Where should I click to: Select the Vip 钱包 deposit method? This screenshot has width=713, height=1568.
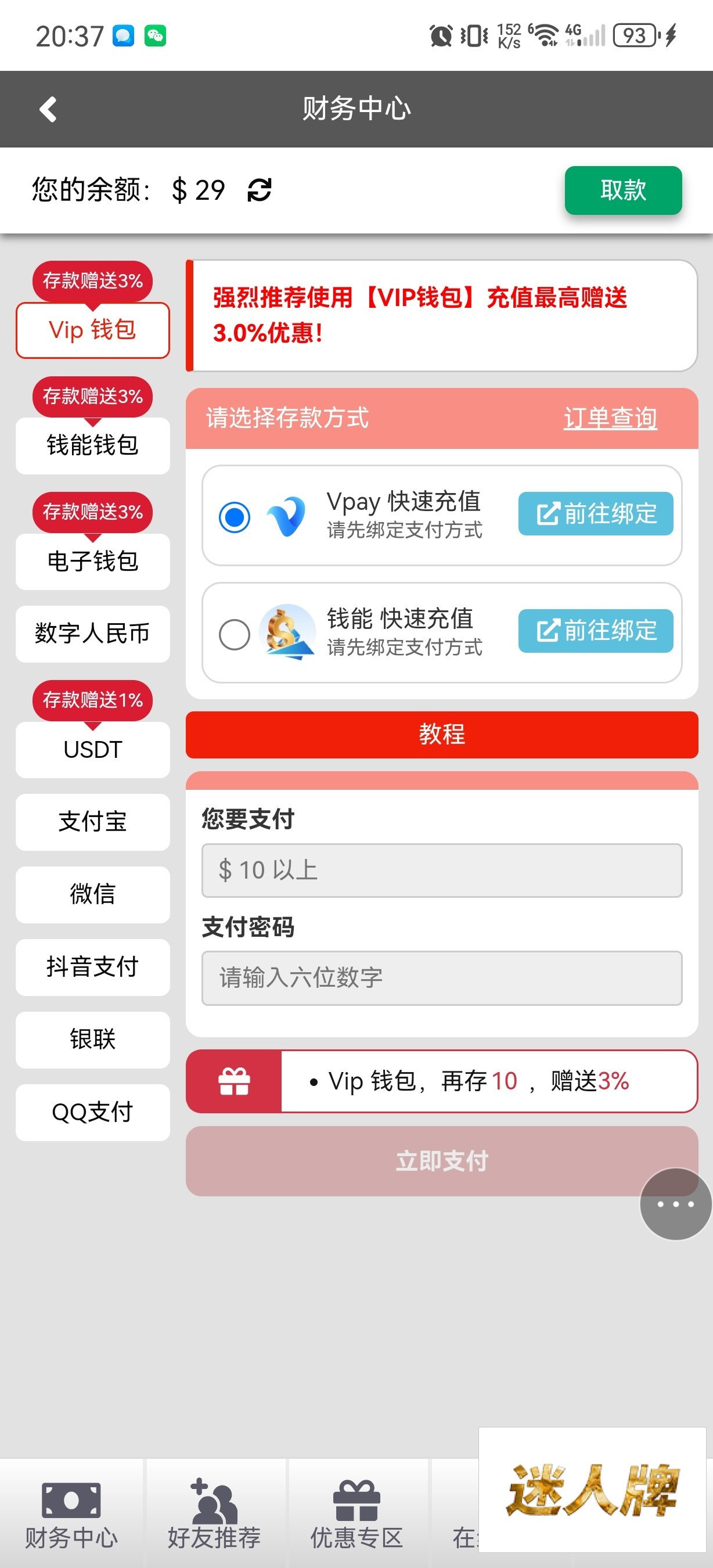[x=92, y=330]
